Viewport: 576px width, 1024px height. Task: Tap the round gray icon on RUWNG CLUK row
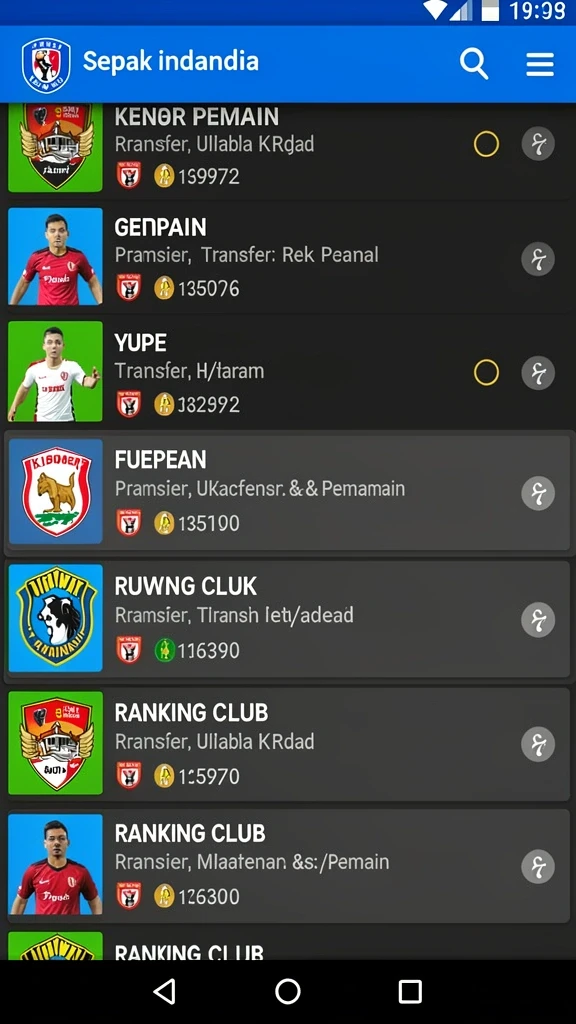pyautogui.click(x=538, y=620)
